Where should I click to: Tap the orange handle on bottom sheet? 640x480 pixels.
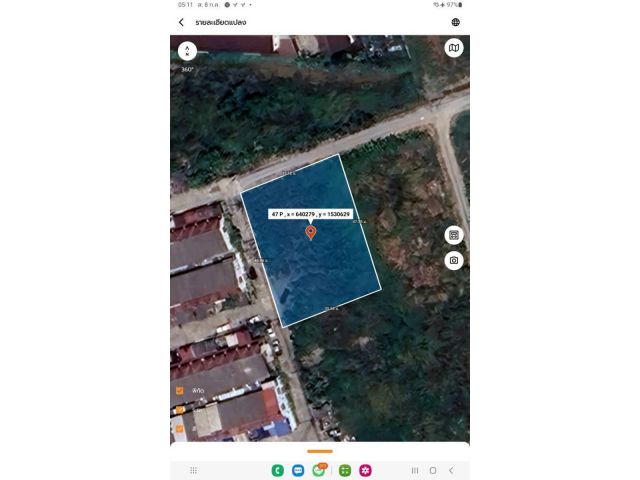[x=320, y=451]
